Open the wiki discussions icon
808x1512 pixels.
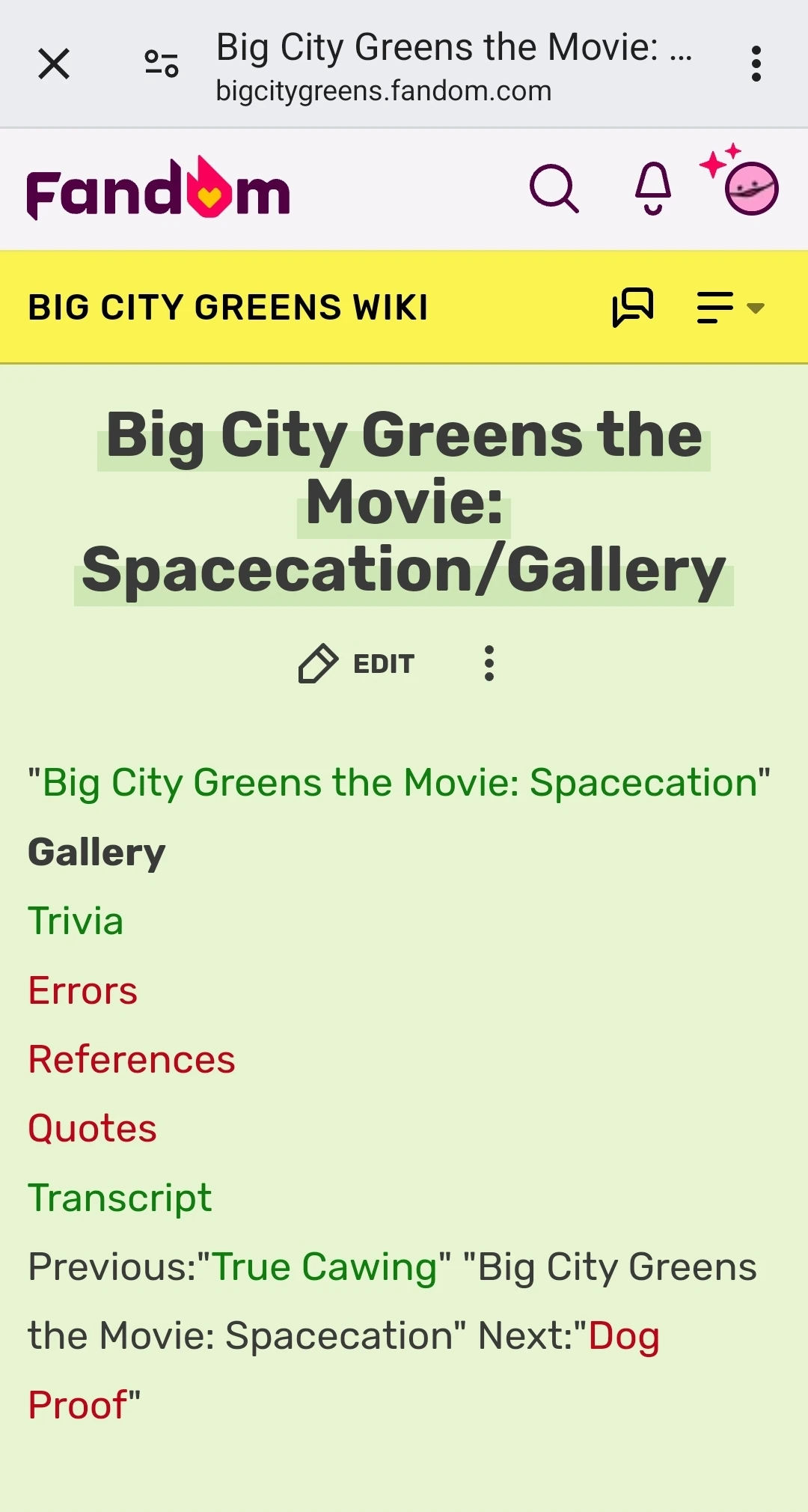coord(633,307)
